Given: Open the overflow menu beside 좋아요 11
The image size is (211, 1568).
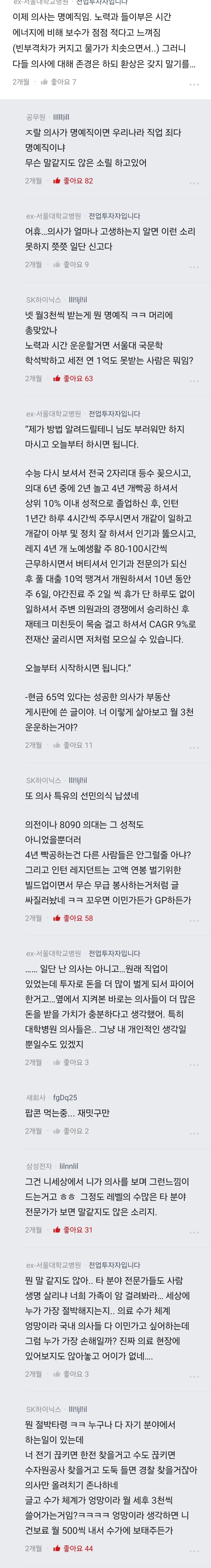Looking at the screenshot, I should [194, 747].
